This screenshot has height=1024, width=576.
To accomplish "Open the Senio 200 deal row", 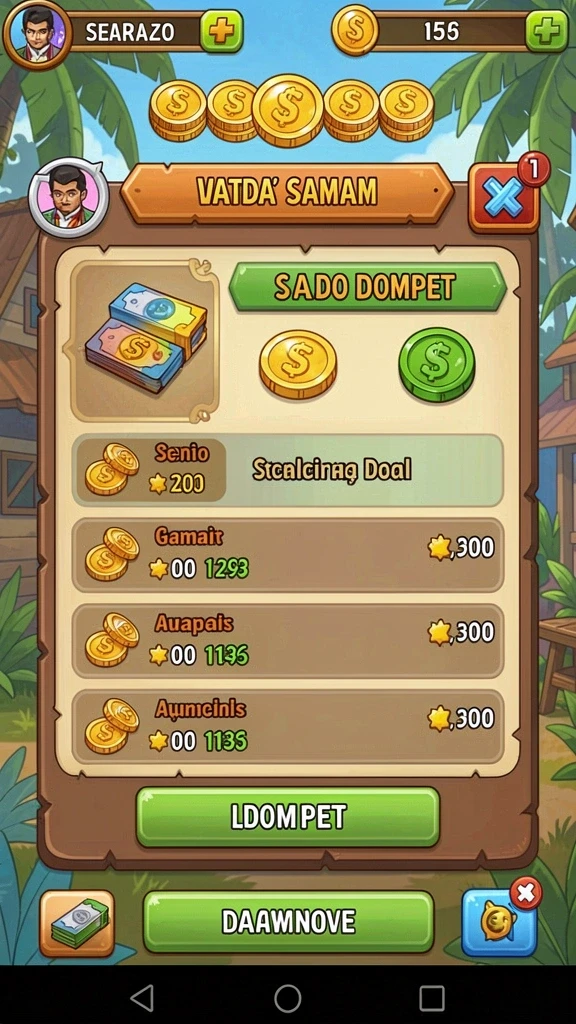I will pyautogui.click(x=287, y=470).
